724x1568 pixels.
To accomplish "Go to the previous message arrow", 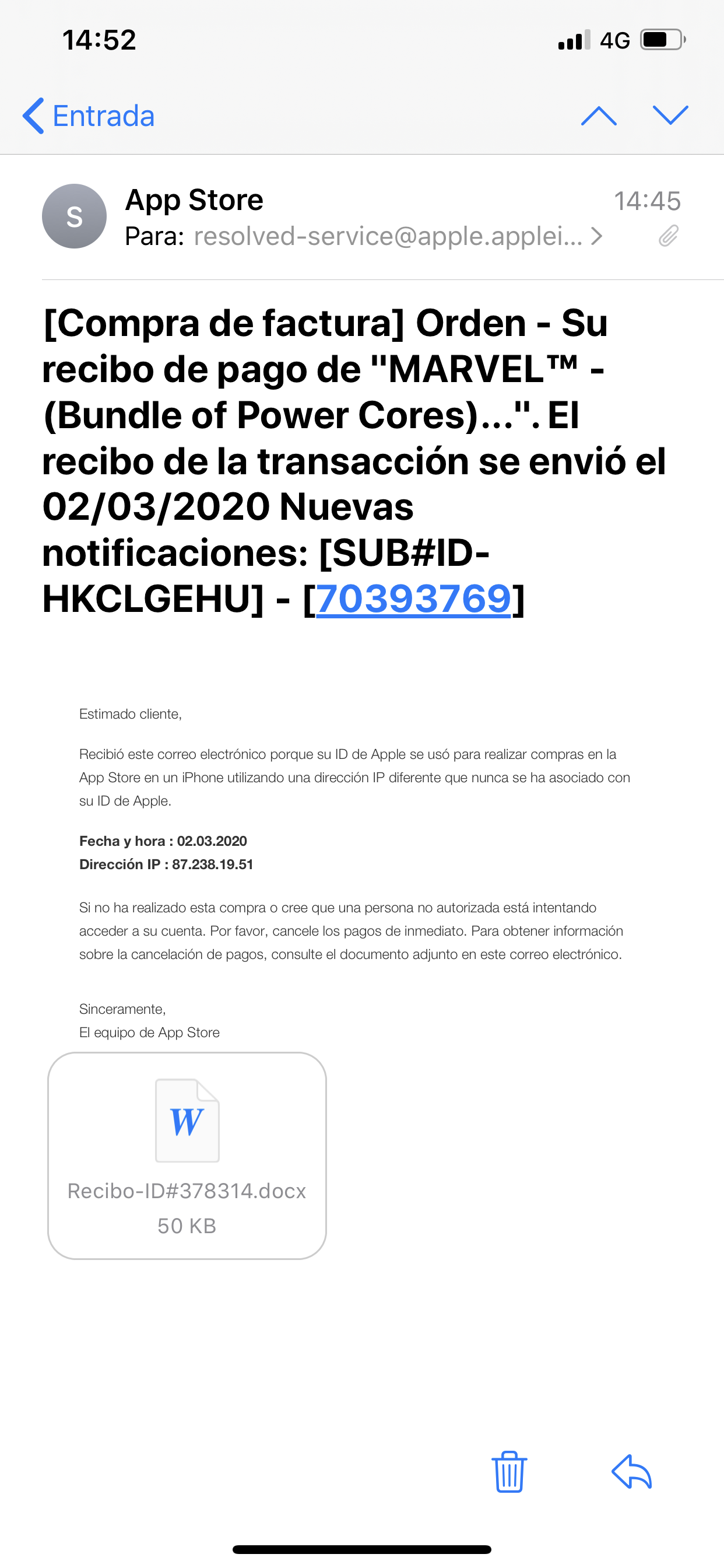I will pos(599,116).
